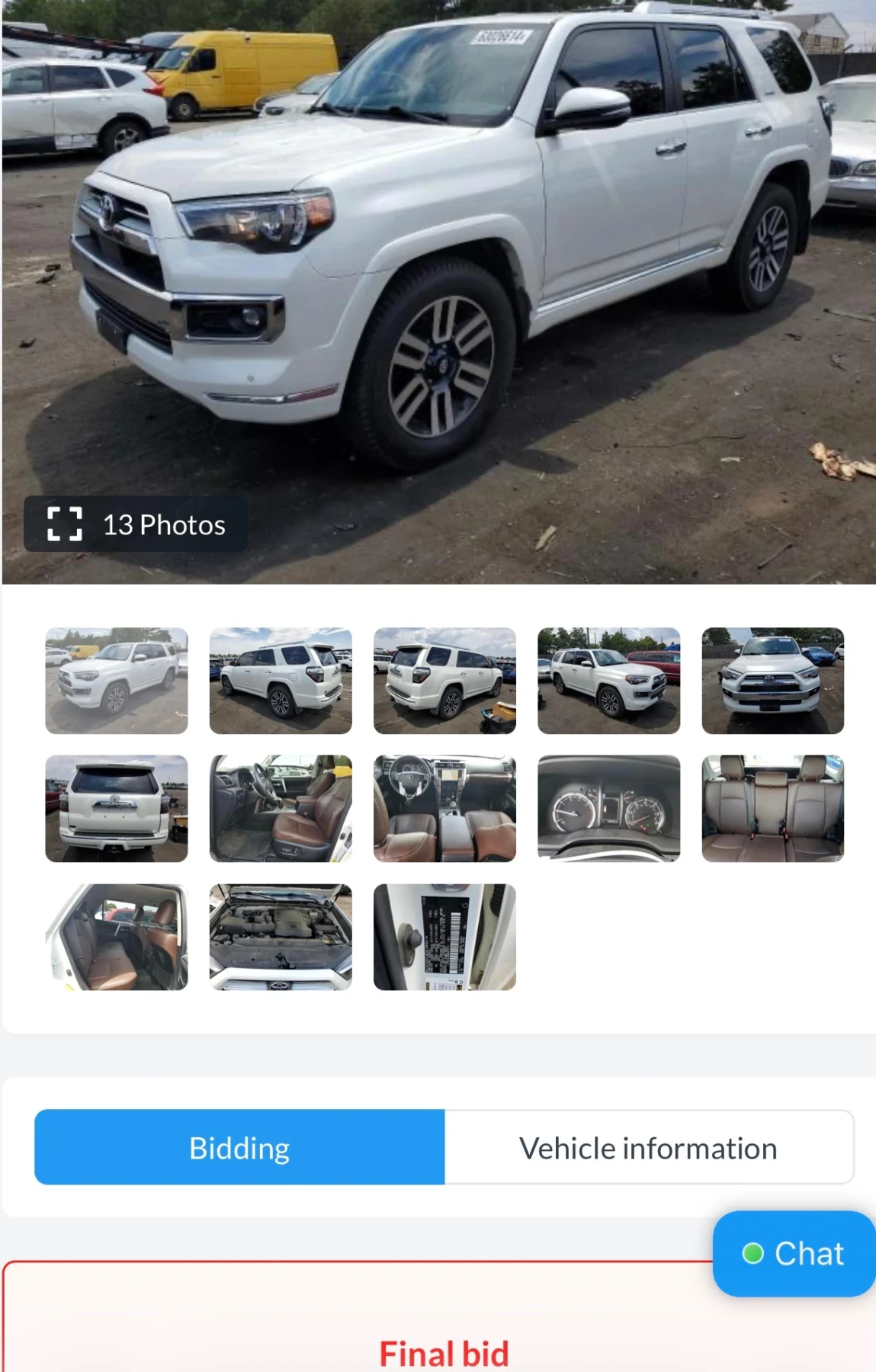Click the green online status dot on Chat
Image resolution: width=876 pixels, height=1372 pixels.
pos(755,1252)
